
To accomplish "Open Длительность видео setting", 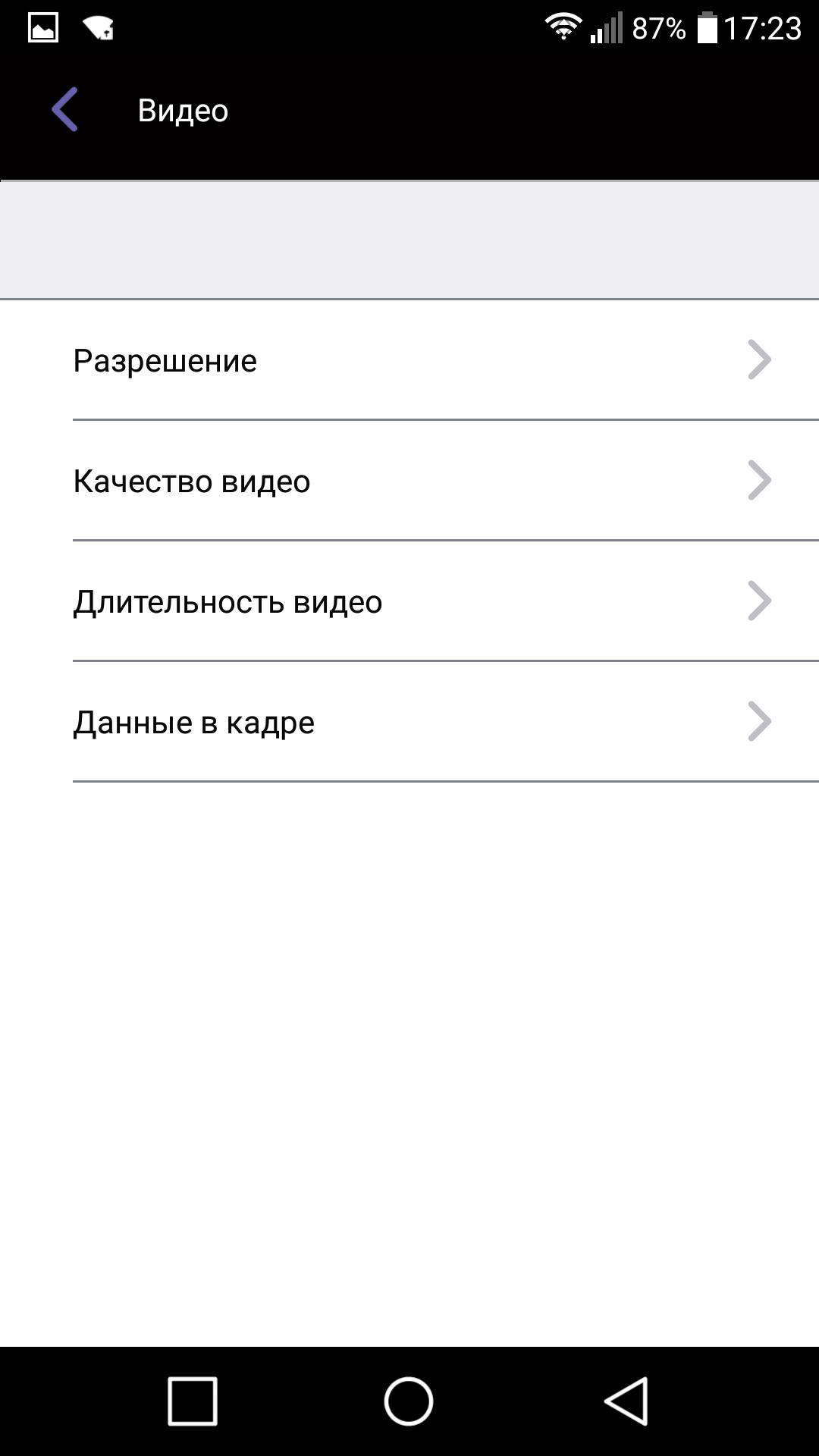I will [409, 601].
